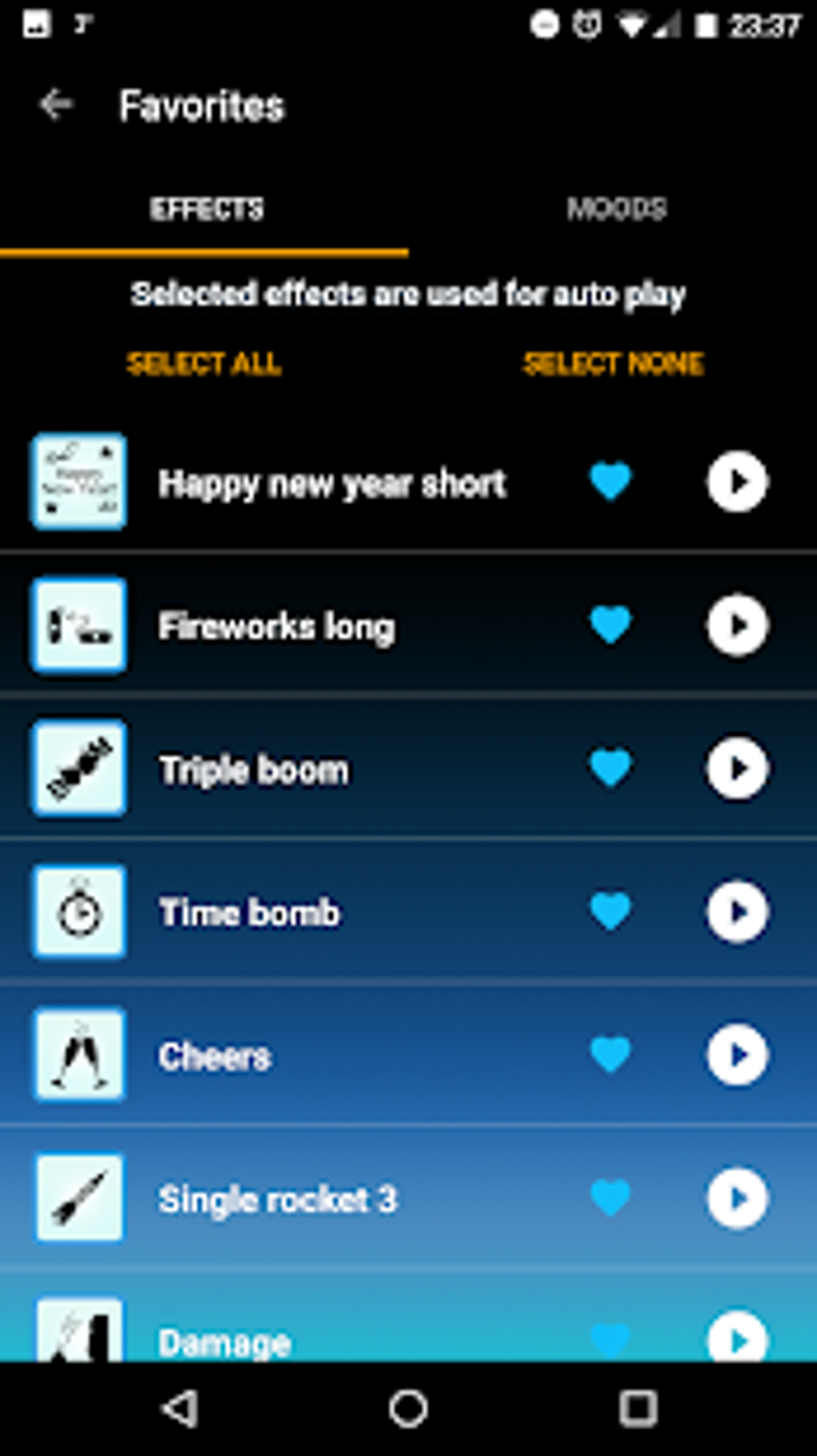
Task: Switch to the Moods tab
Action: coord(616,209)
